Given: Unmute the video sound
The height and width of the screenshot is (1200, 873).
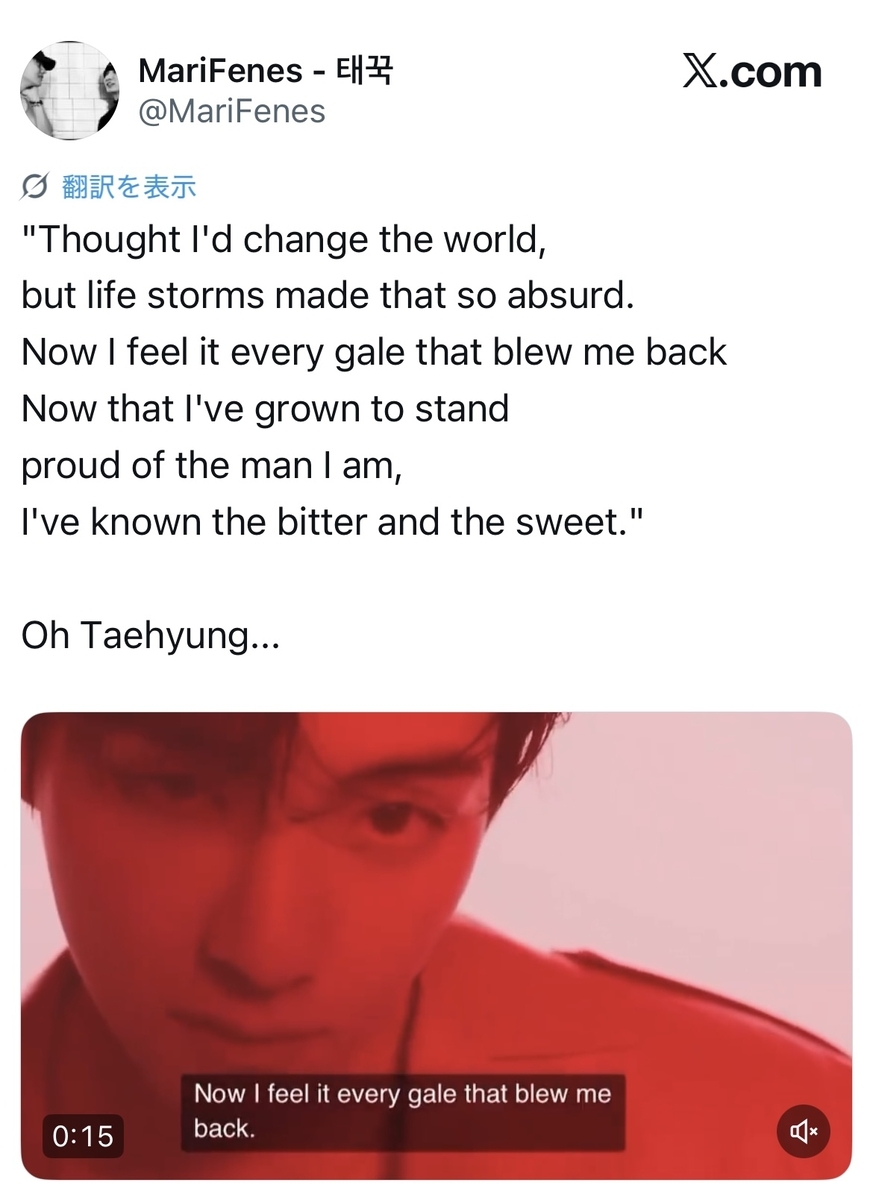Looking at the screenshot, I should pyautogui.click(x=804, y=1132).
